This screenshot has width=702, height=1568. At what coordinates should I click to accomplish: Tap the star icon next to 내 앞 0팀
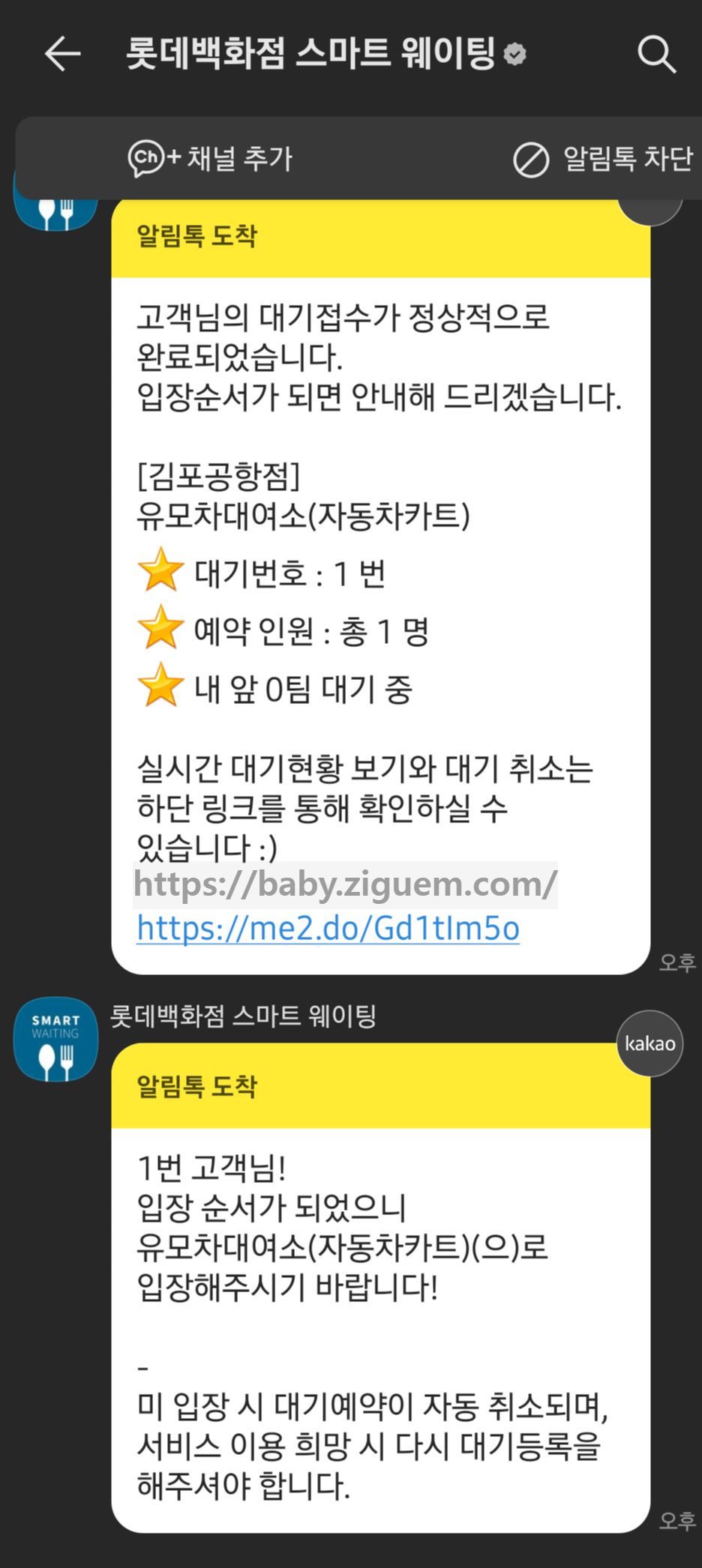160,688
